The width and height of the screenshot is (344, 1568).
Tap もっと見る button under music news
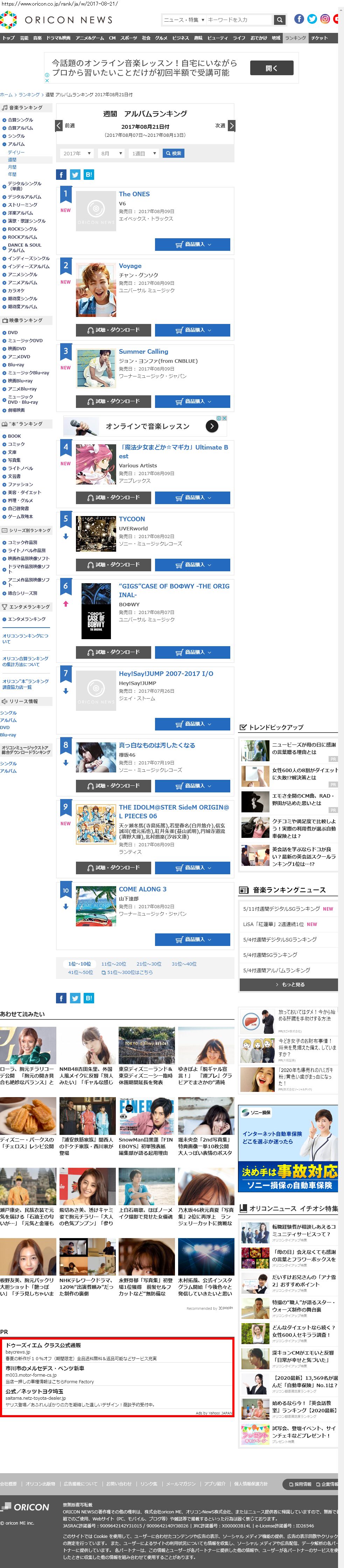pyautogui.click(x=289, y=984)
